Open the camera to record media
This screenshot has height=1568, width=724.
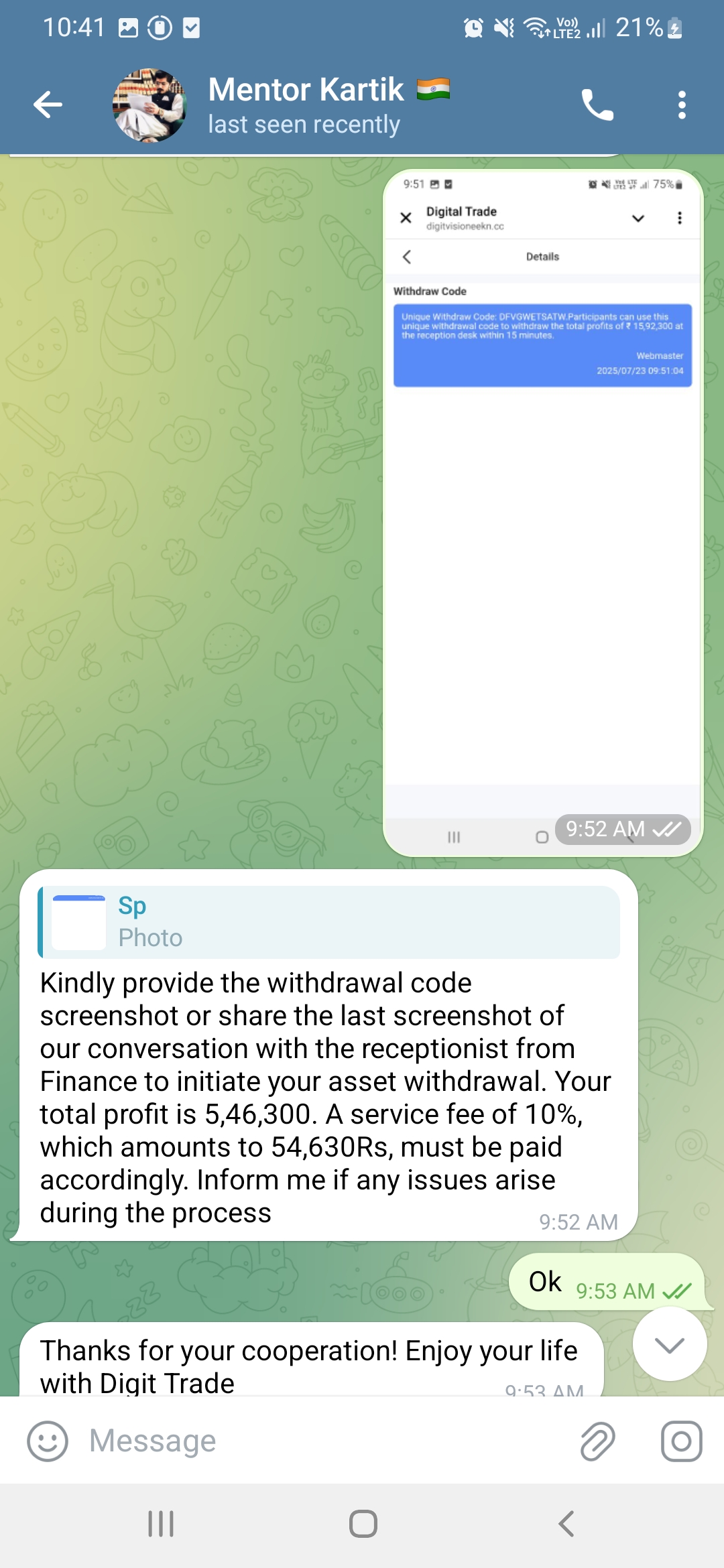click(681, 1441)
